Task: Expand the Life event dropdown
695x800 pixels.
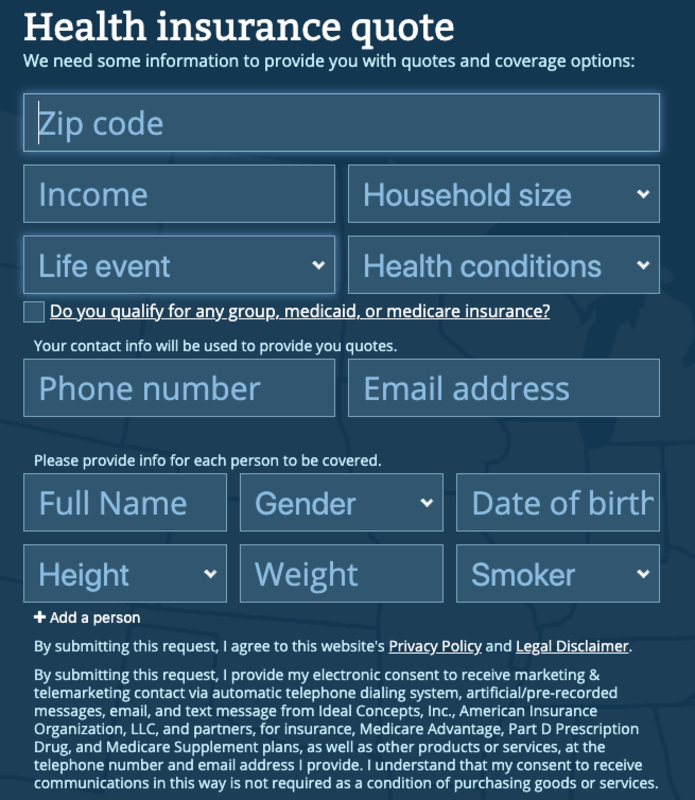Action: click(x=179, y=265)
